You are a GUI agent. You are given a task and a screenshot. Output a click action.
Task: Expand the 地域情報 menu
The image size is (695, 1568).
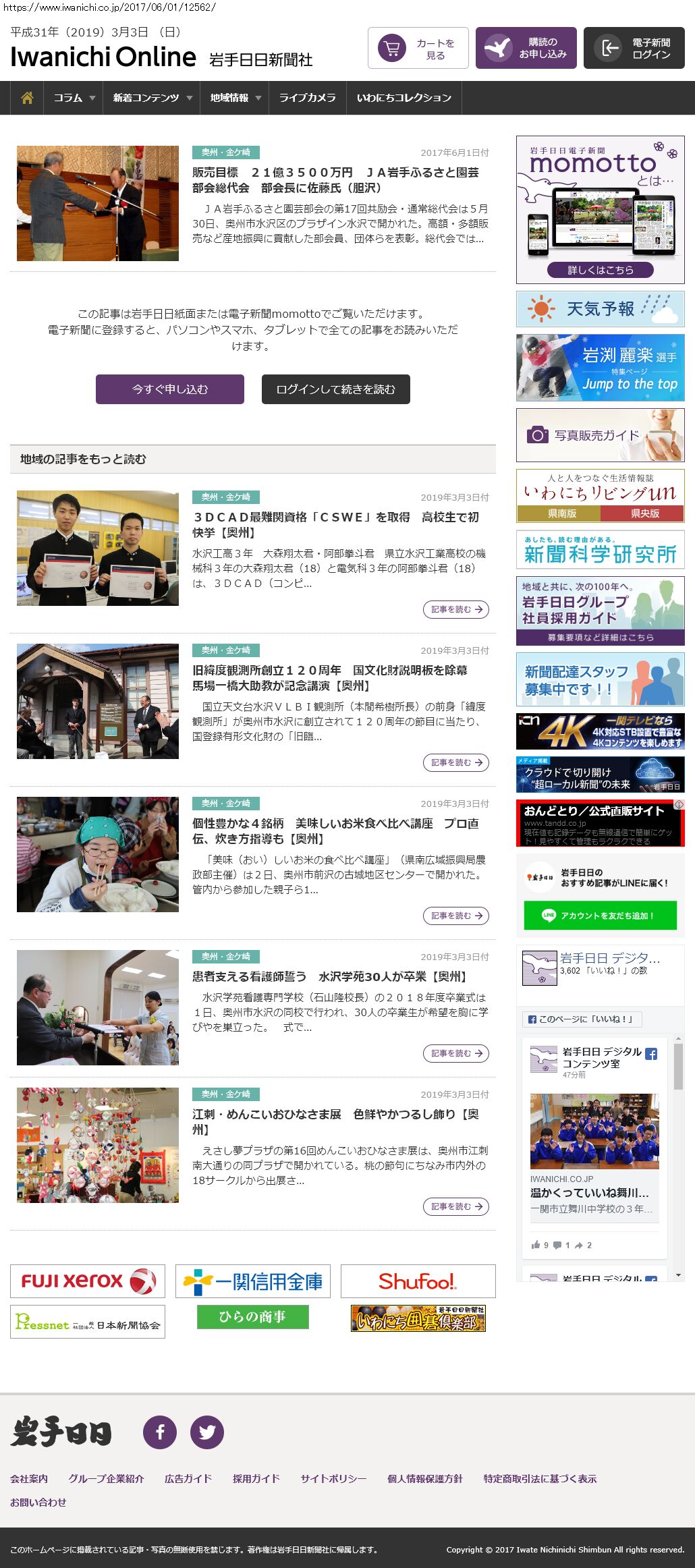[x=235, y=98]
